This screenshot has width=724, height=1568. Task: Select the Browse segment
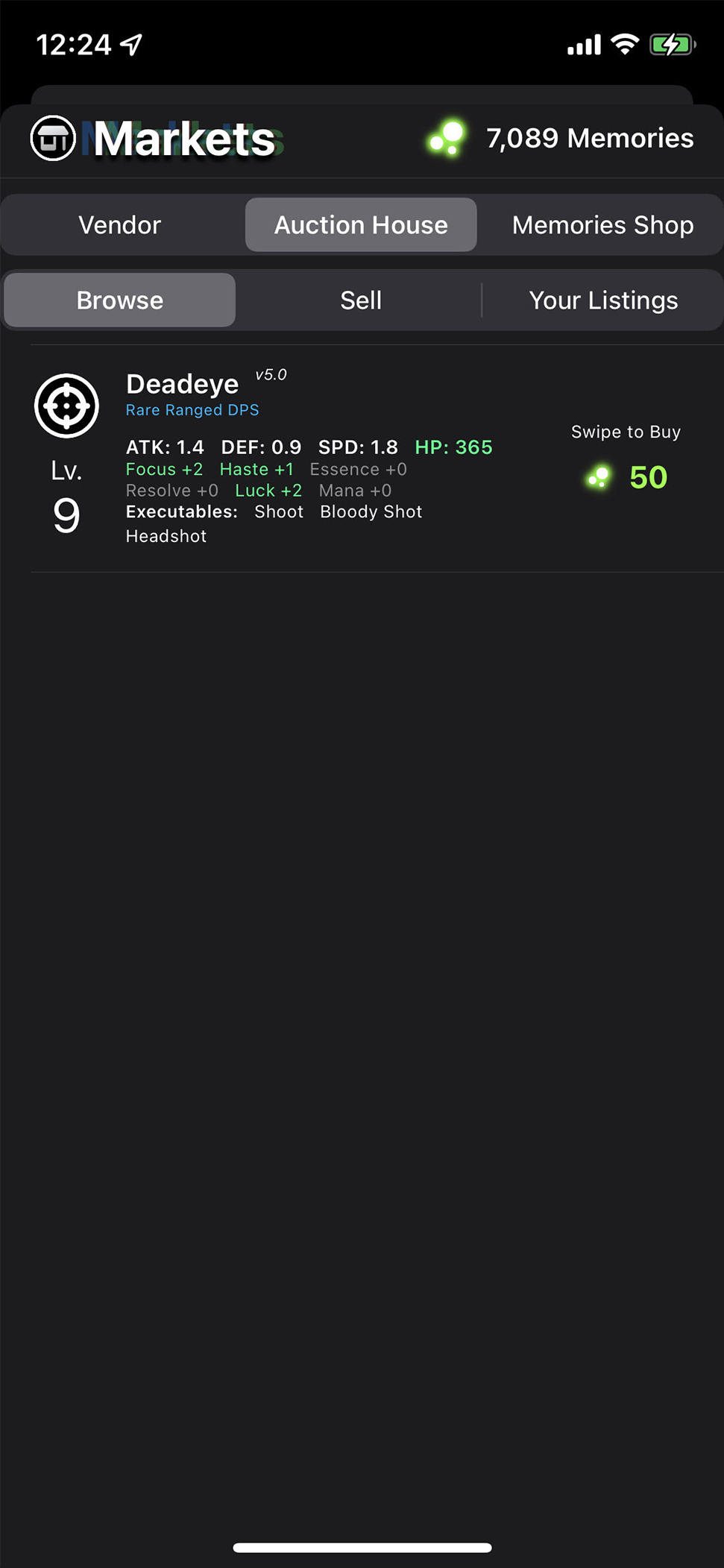point(120,300)
